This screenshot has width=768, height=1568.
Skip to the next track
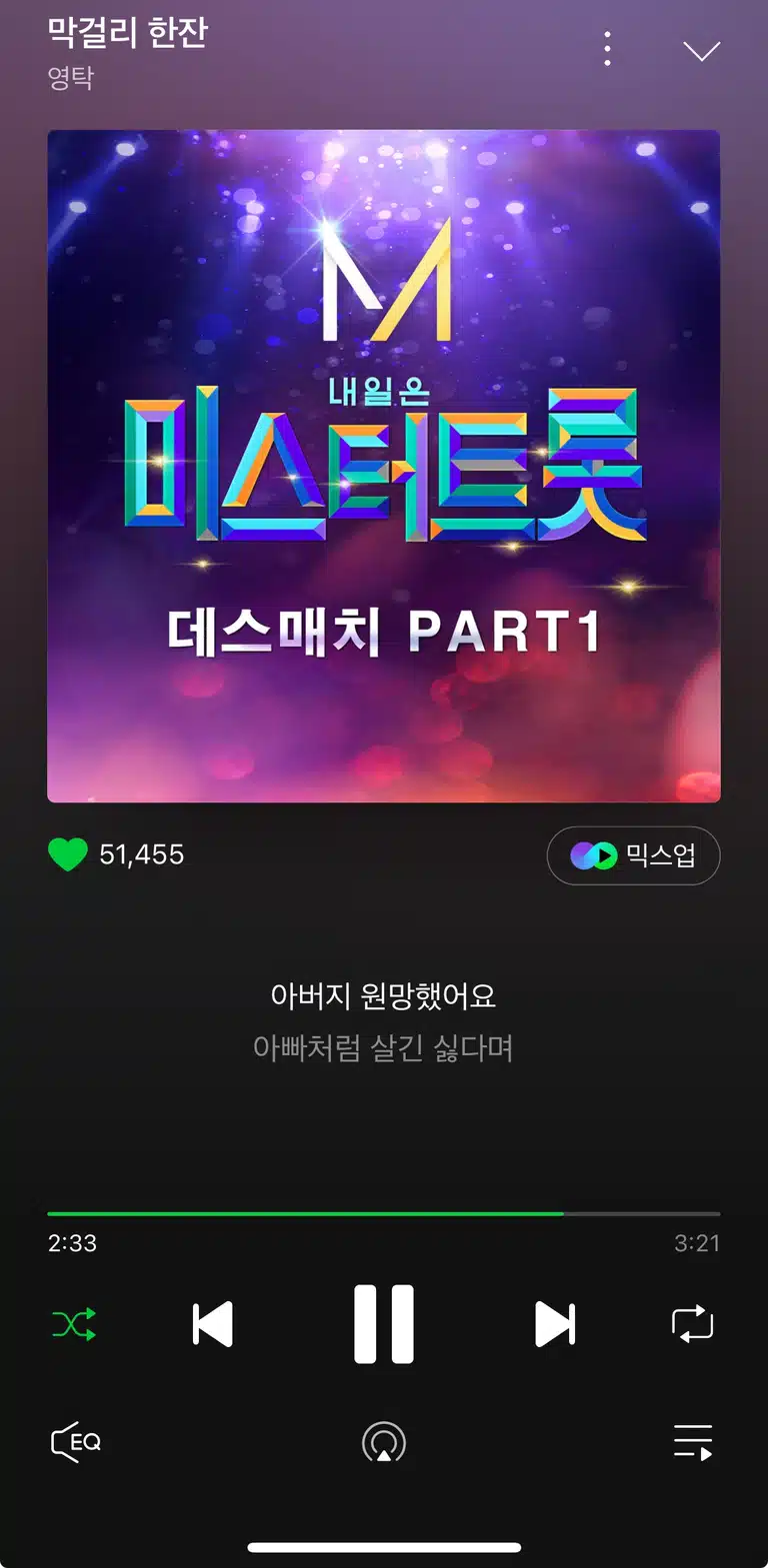555,1324
